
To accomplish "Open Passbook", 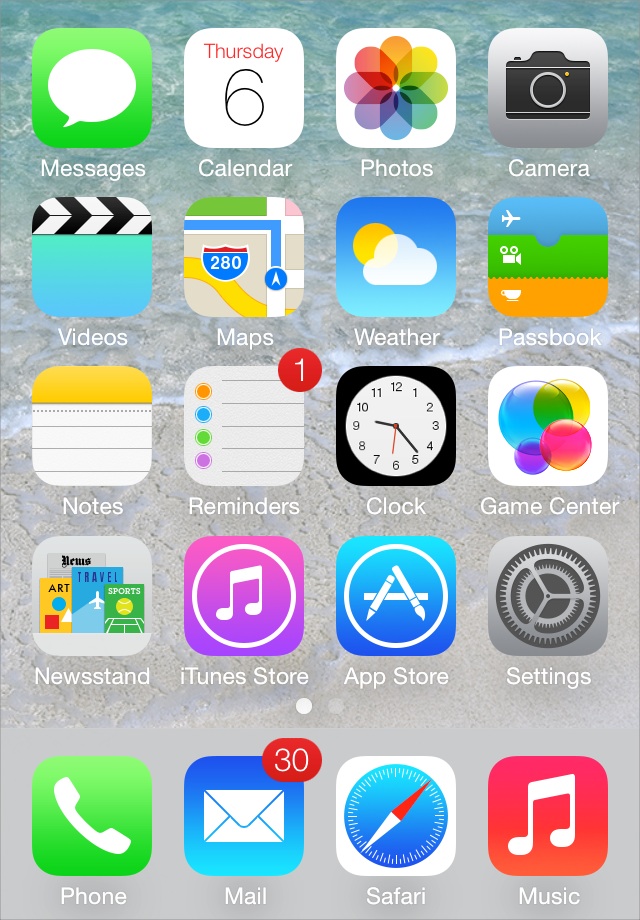I will coord(548,257).
